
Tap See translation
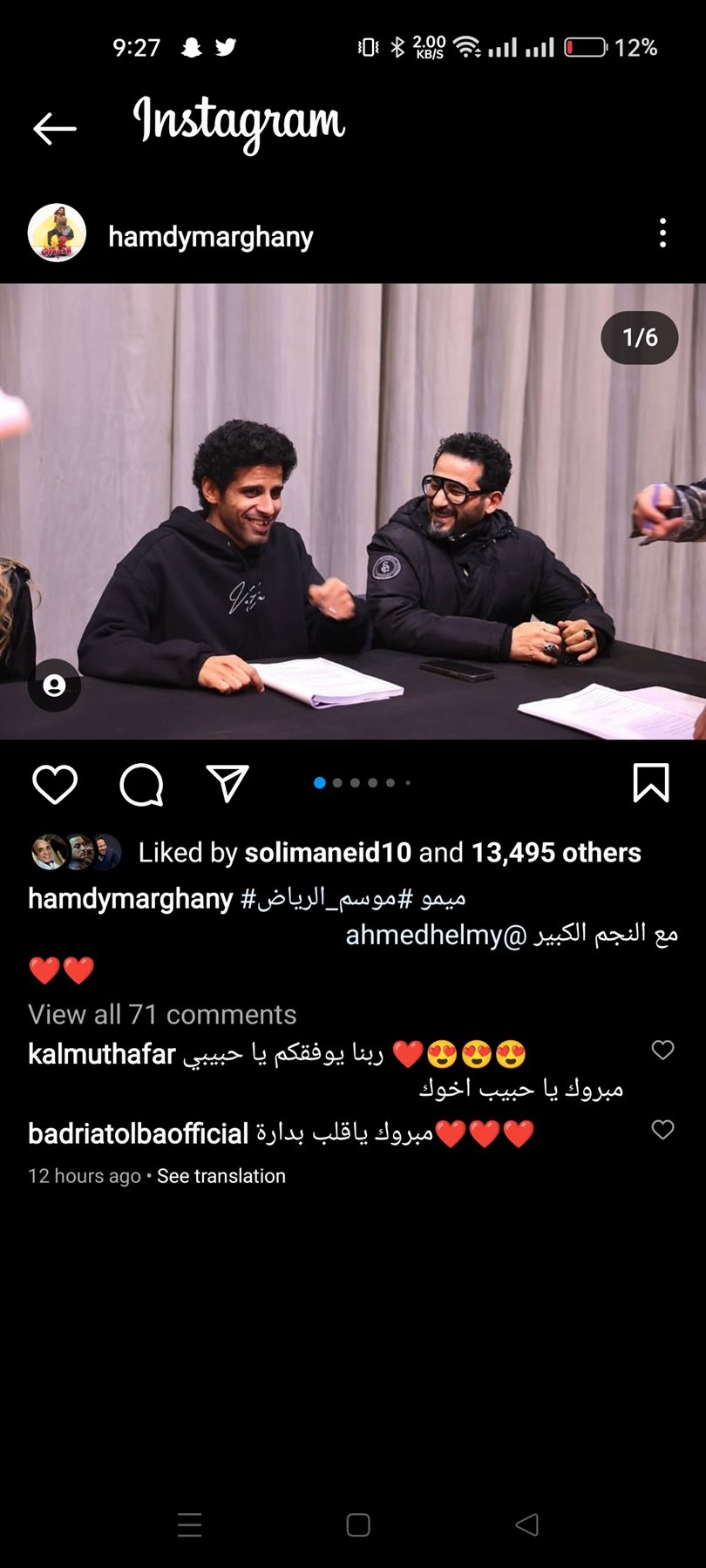click(221, 1176)
